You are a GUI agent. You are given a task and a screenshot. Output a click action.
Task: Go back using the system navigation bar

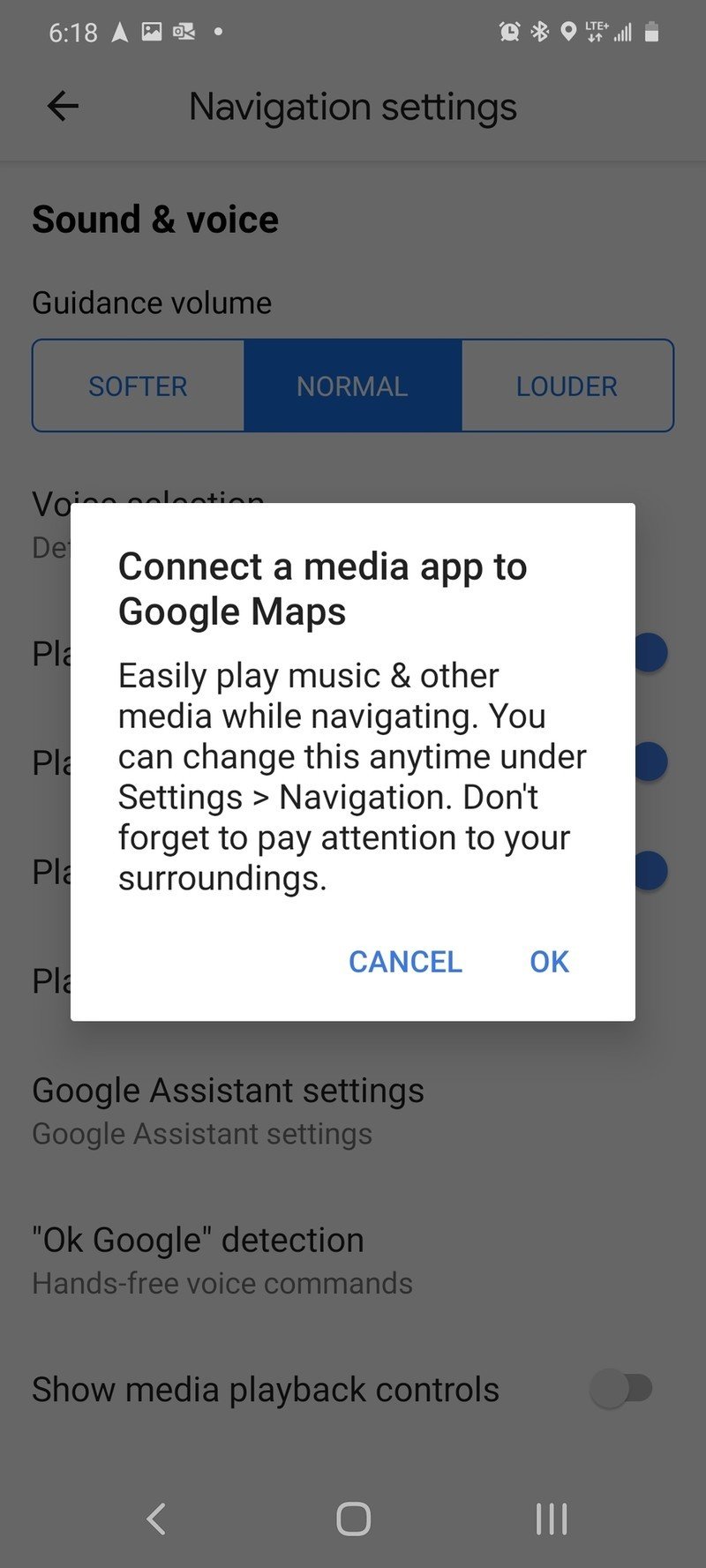click(156, 1519)
